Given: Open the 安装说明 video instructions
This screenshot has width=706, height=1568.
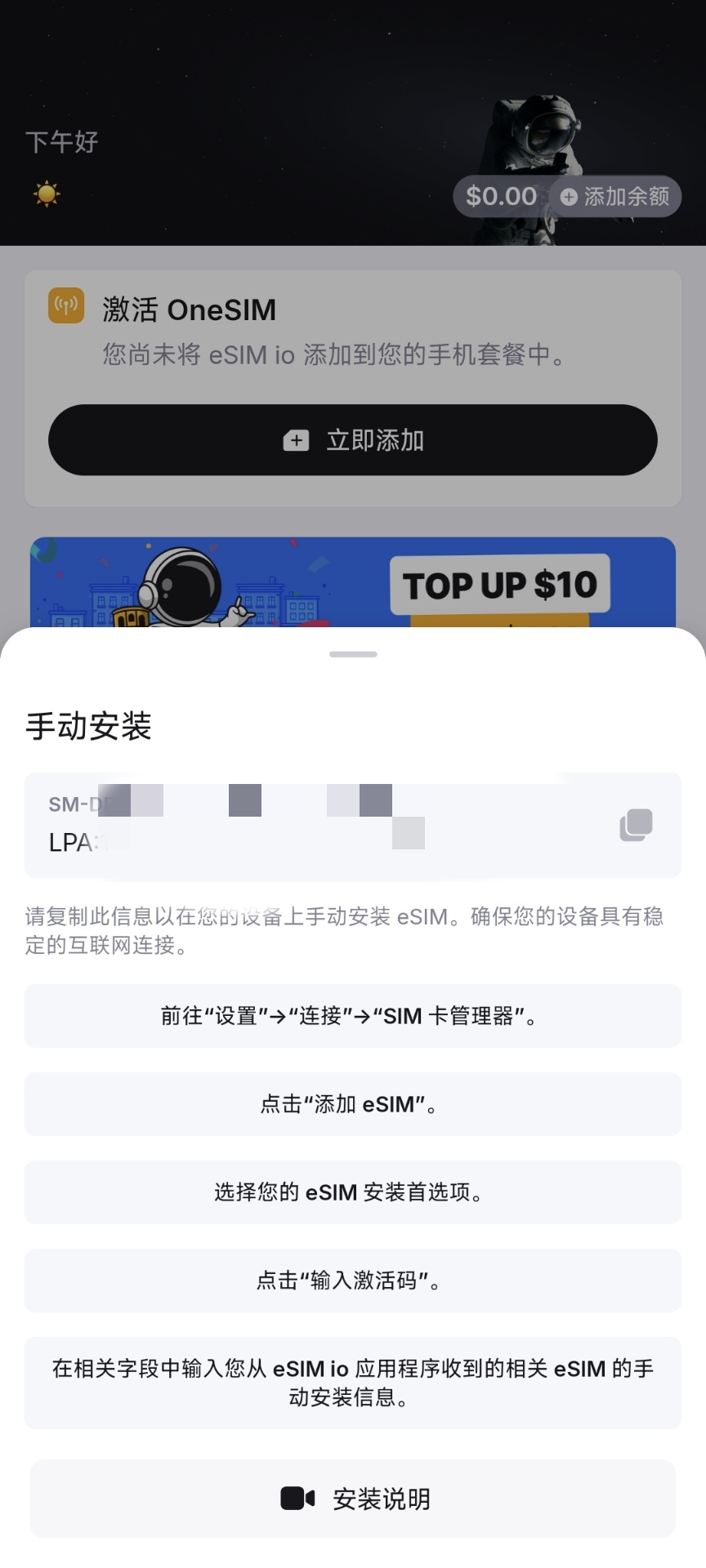Looking at the screenshot, I should tap(353, 1499).
